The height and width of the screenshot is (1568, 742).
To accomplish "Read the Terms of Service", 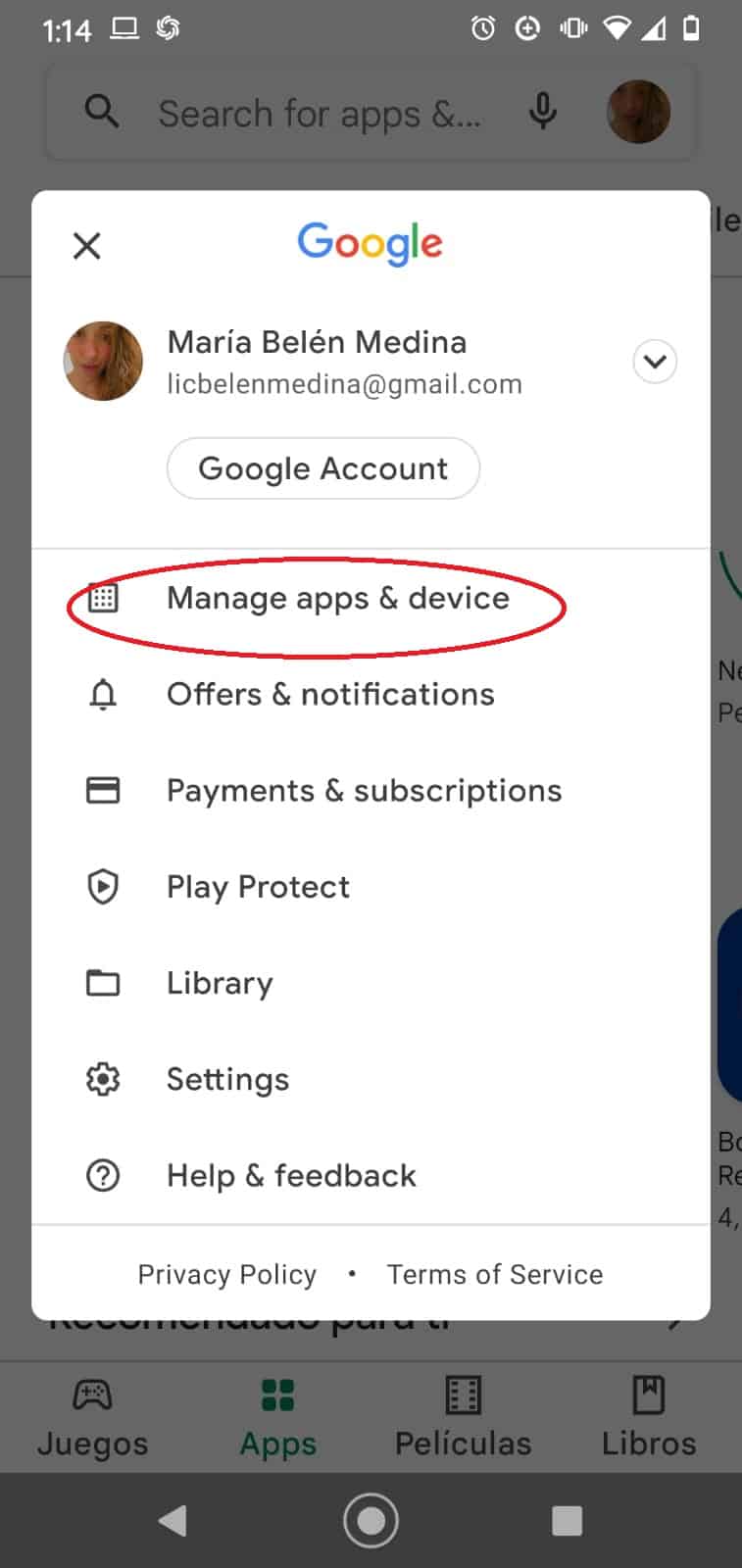I will [x=495, y=1274].
